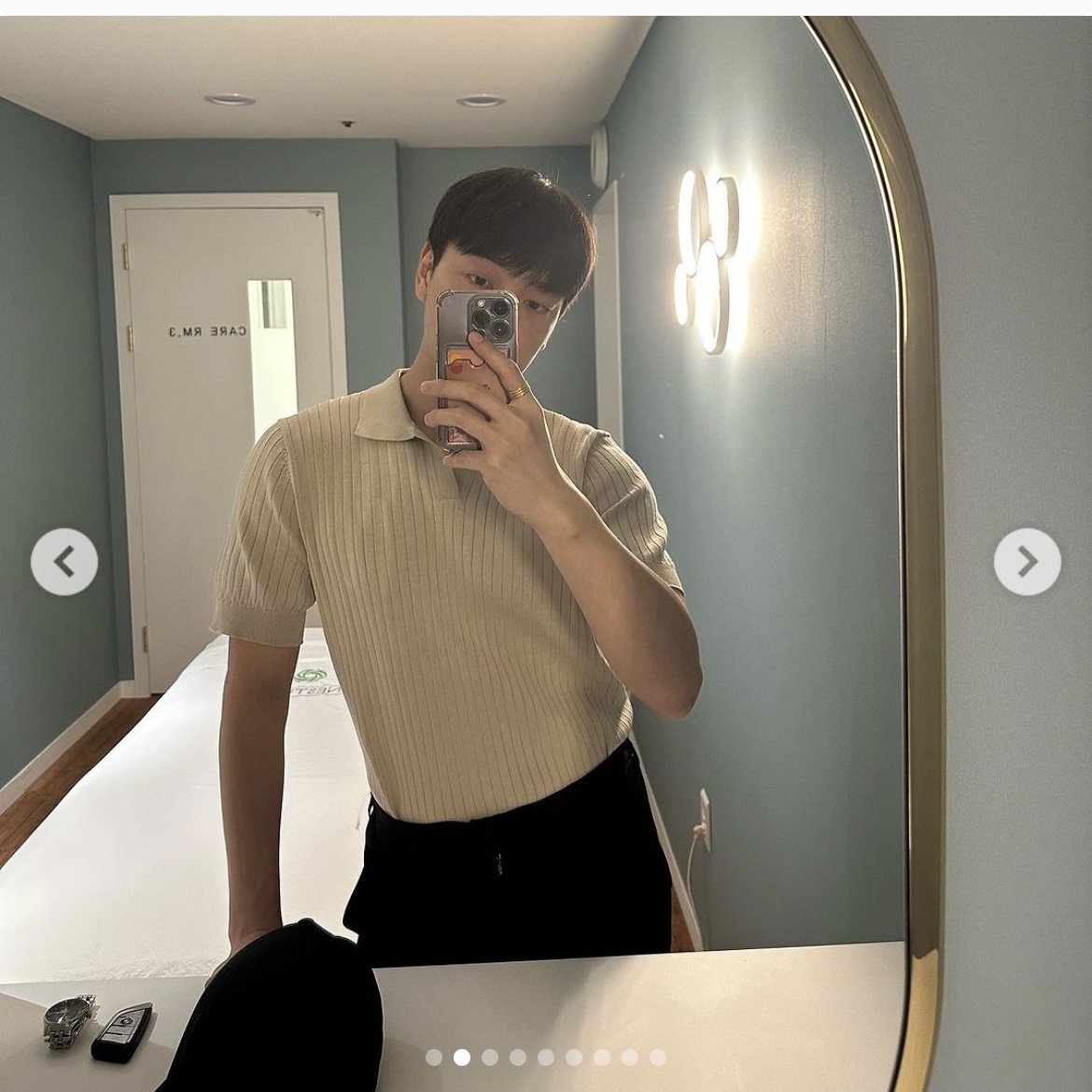
Task: Go to the previous photo in the carousel
Action: pyautogui.click(x=63, y=562)
